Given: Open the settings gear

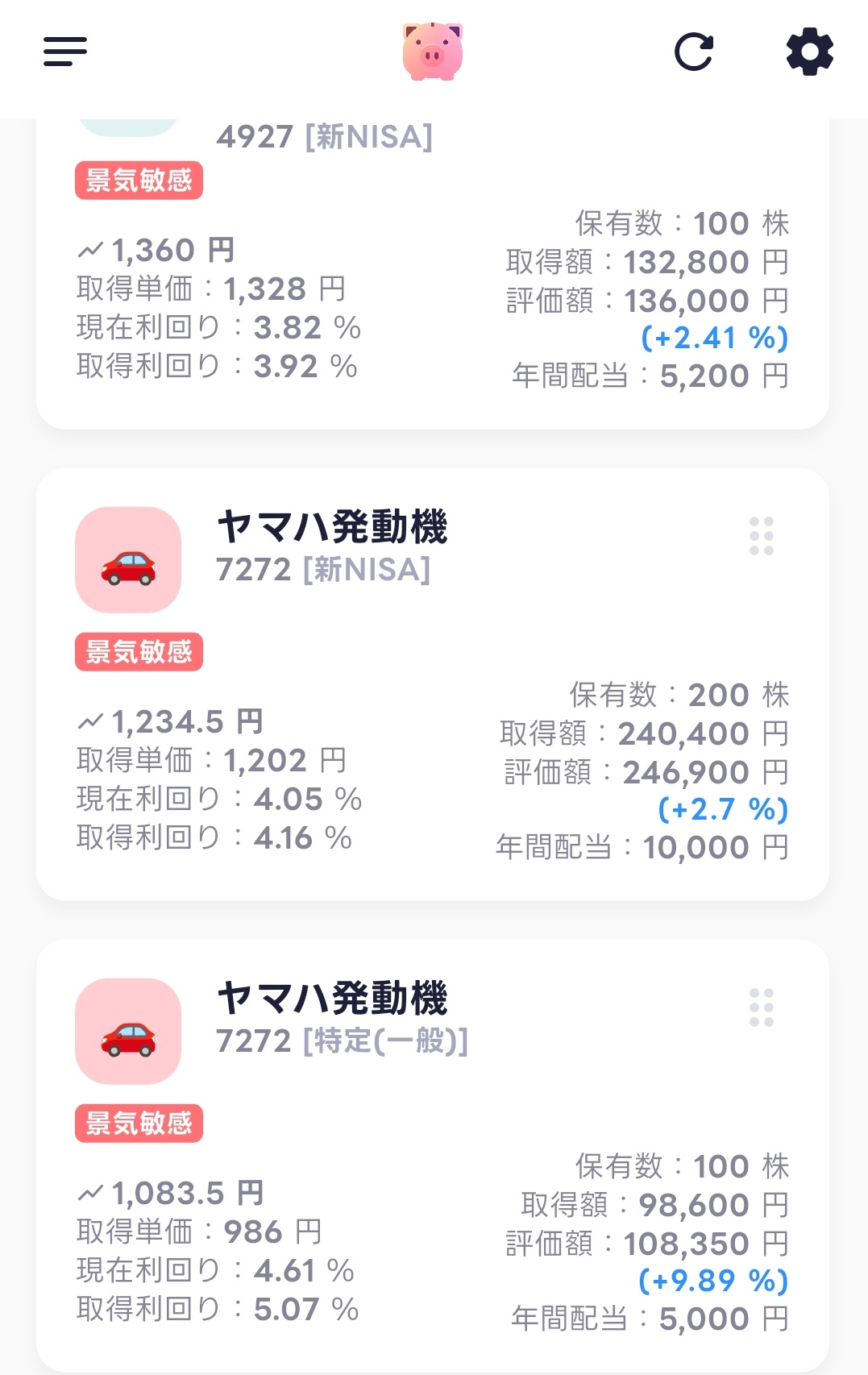Looking at the screenshot, I should click(809, 52).
